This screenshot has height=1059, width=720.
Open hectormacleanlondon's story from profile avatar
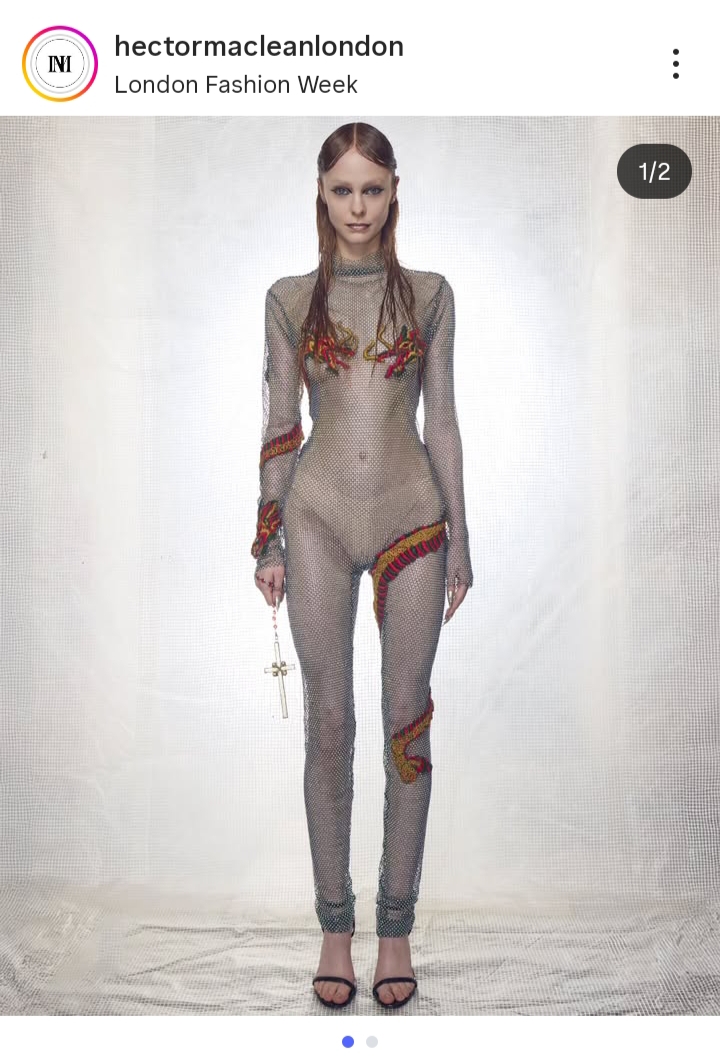[60, 64]
